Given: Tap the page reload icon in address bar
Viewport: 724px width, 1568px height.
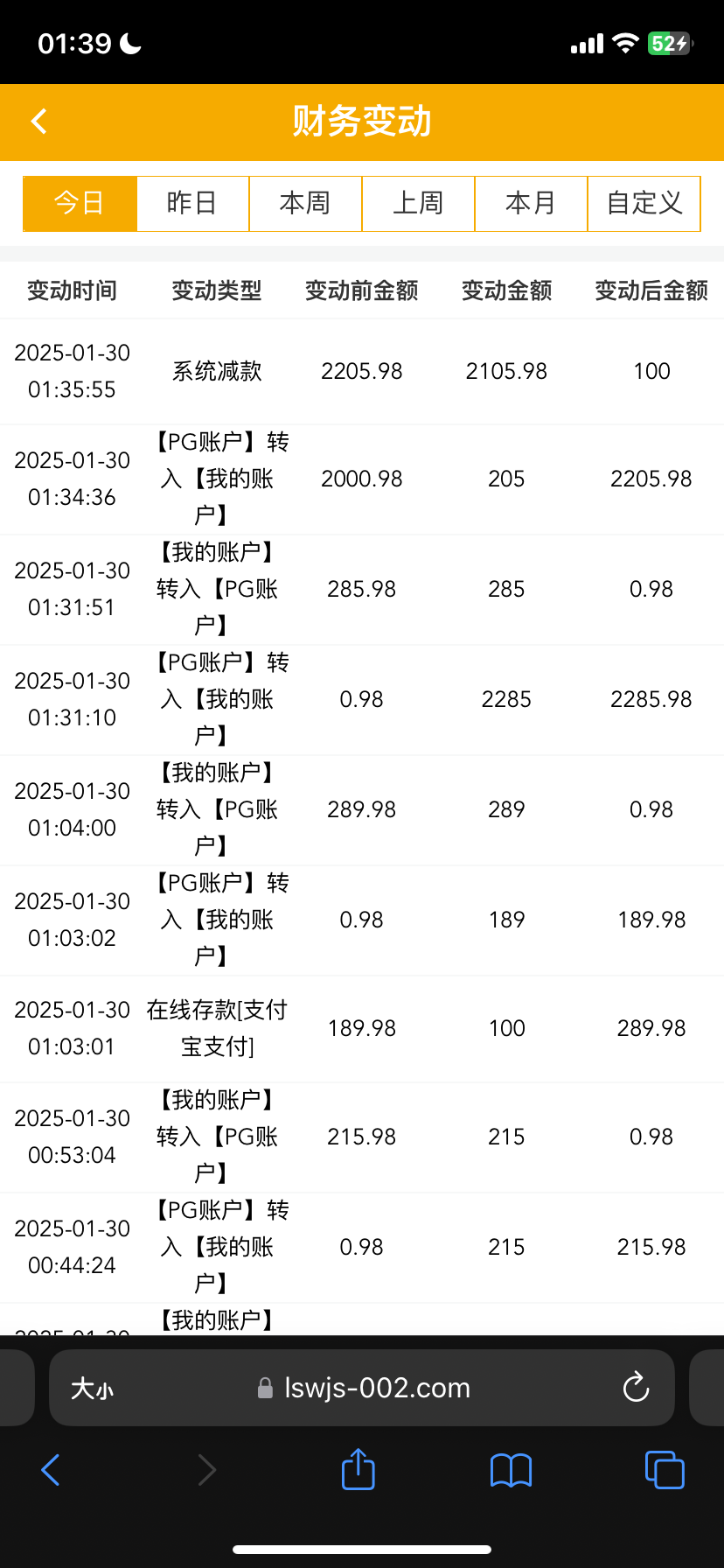Looking at the screenshot, I should [635, 1387].
